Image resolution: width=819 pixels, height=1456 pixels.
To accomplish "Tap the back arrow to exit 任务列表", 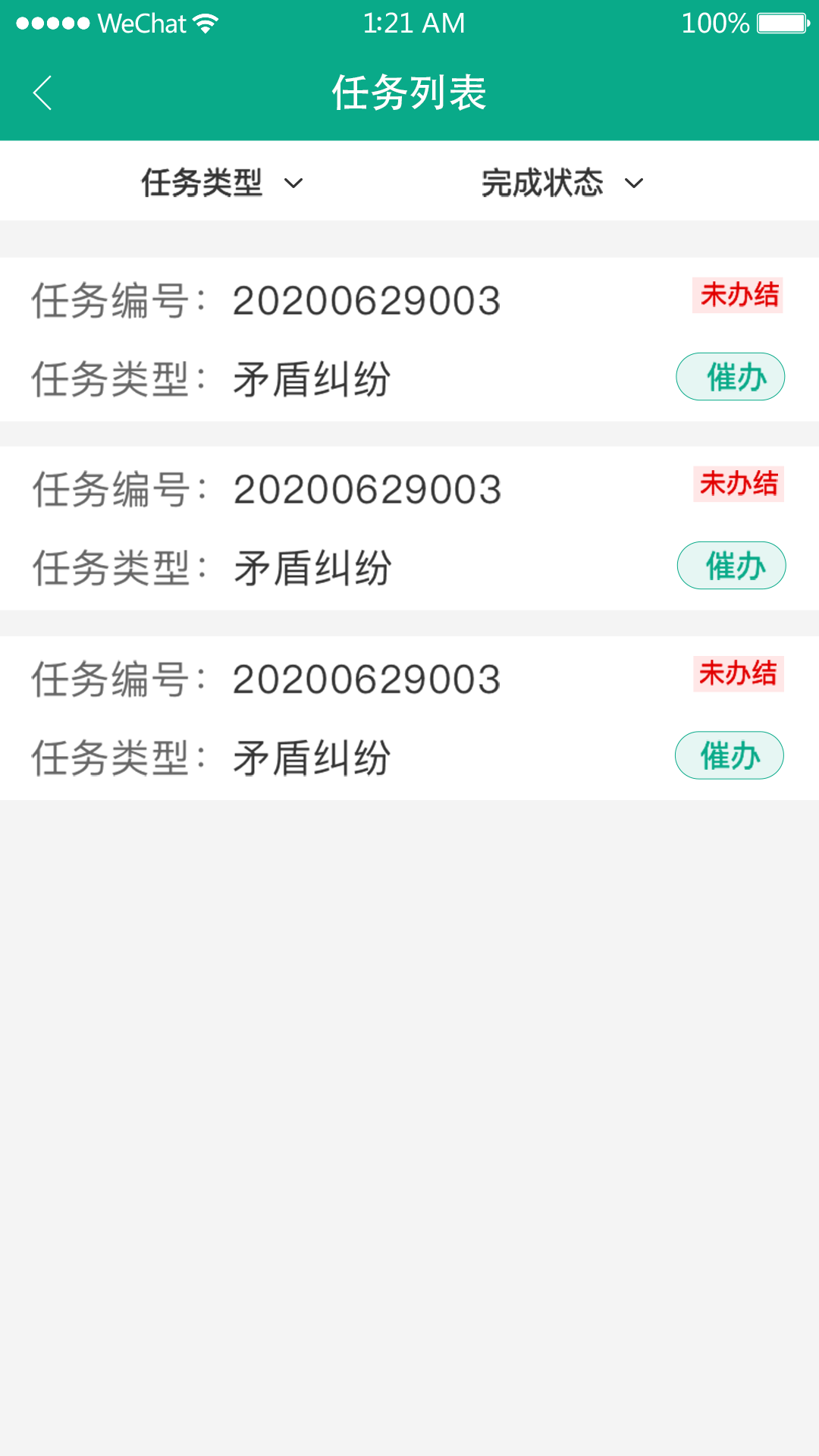I will pos(43,93).
